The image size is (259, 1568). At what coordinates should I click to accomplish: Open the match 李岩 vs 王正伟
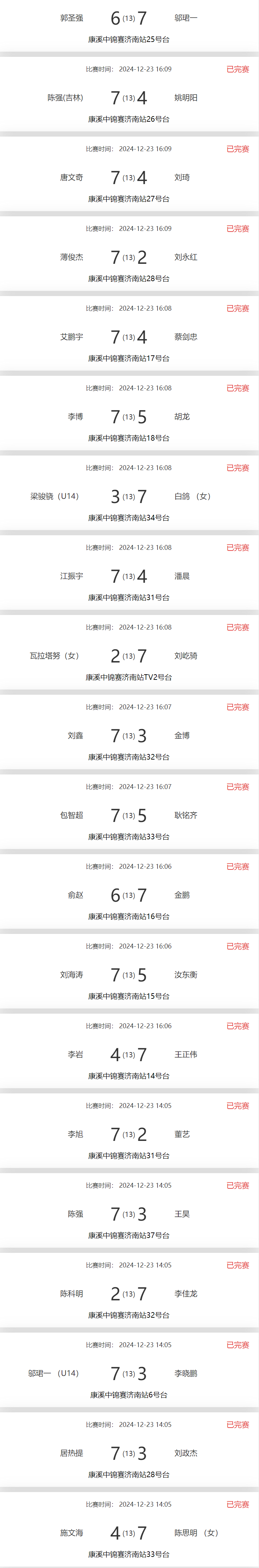(x=129, y=1055)
